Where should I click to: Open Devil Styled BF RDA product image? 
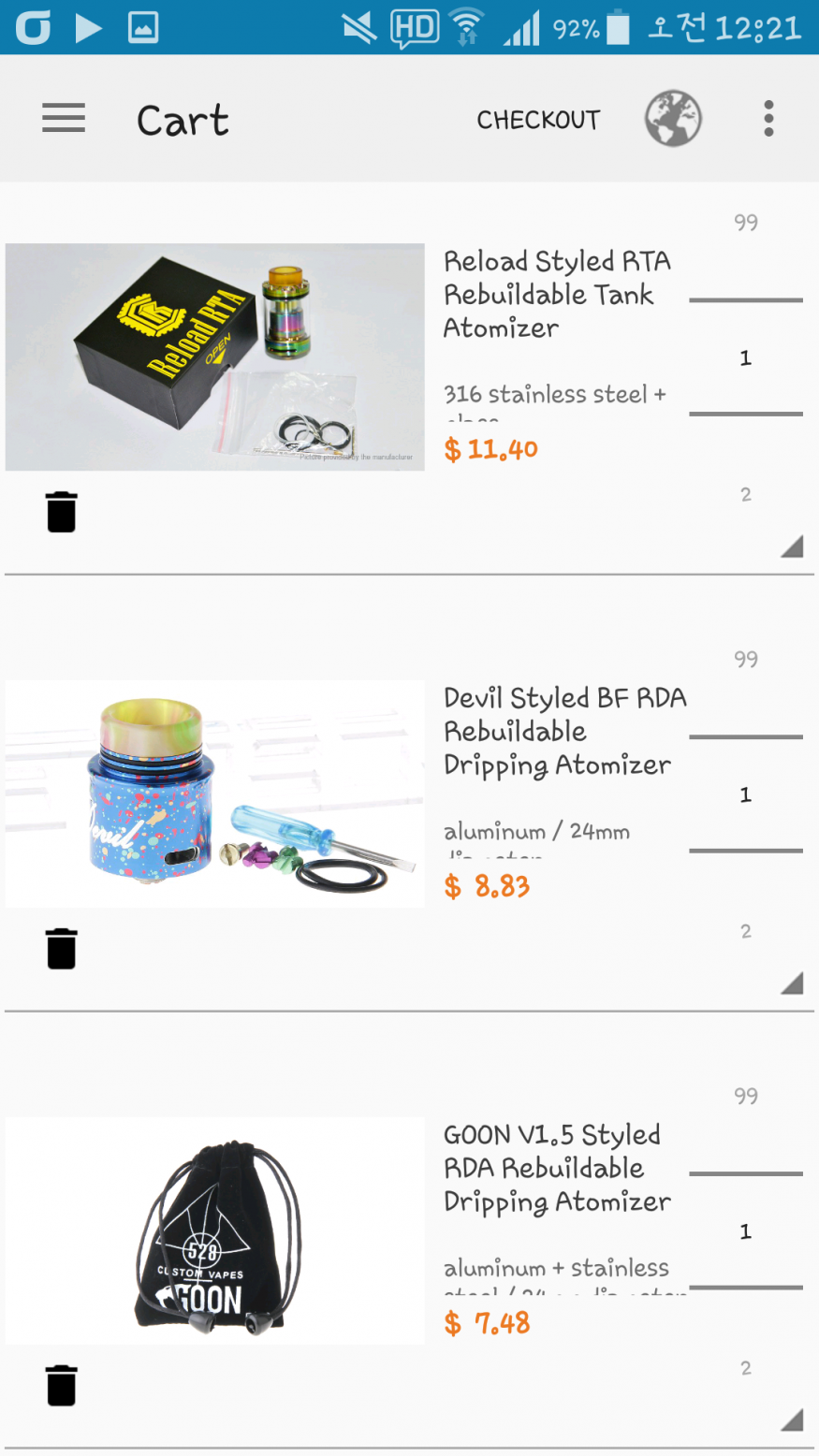coord(214,794)
